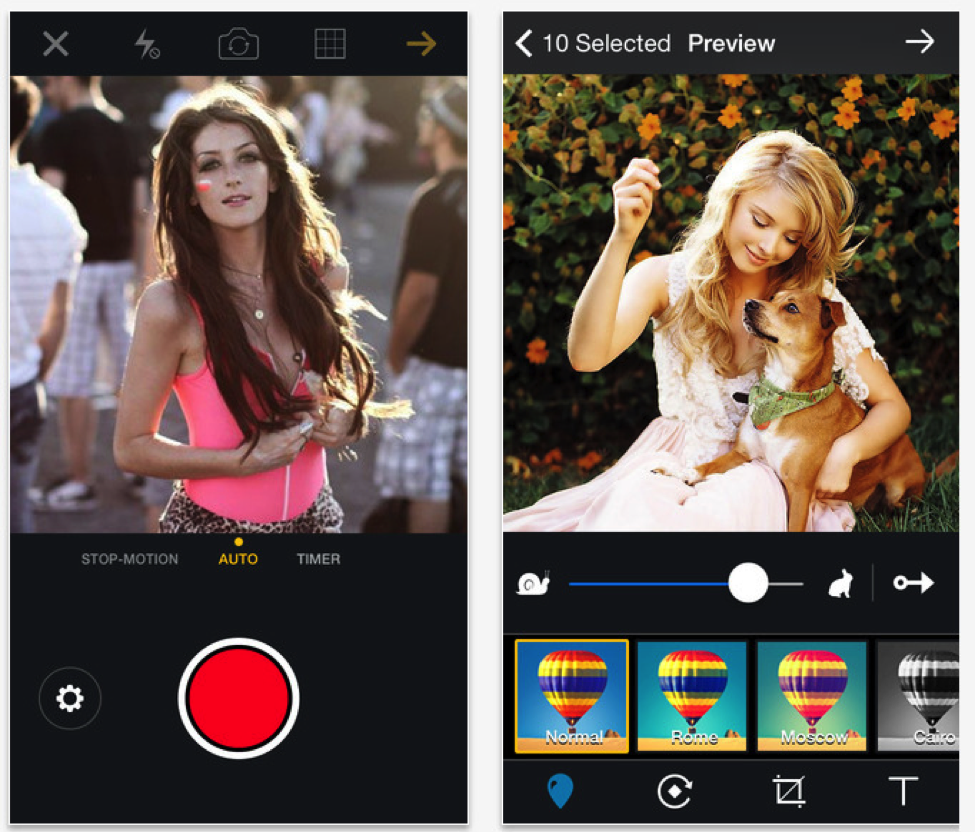Image resolution: width=975 pixels, height=833 pixels.
Task: Go back from the Preview screen
Action: click(x=523, y=43)
